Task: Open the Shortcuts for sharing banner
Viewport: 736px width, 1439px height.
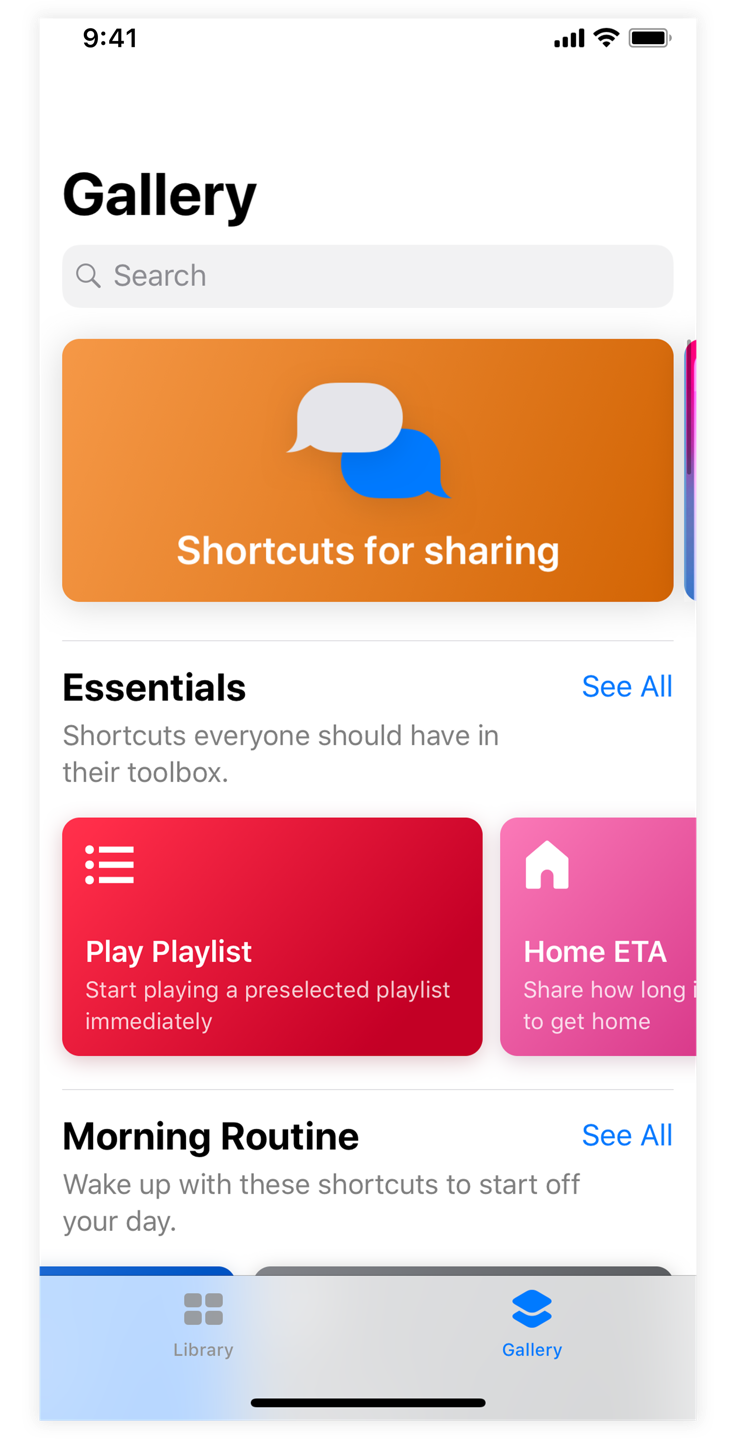Action: pos(367,470)
